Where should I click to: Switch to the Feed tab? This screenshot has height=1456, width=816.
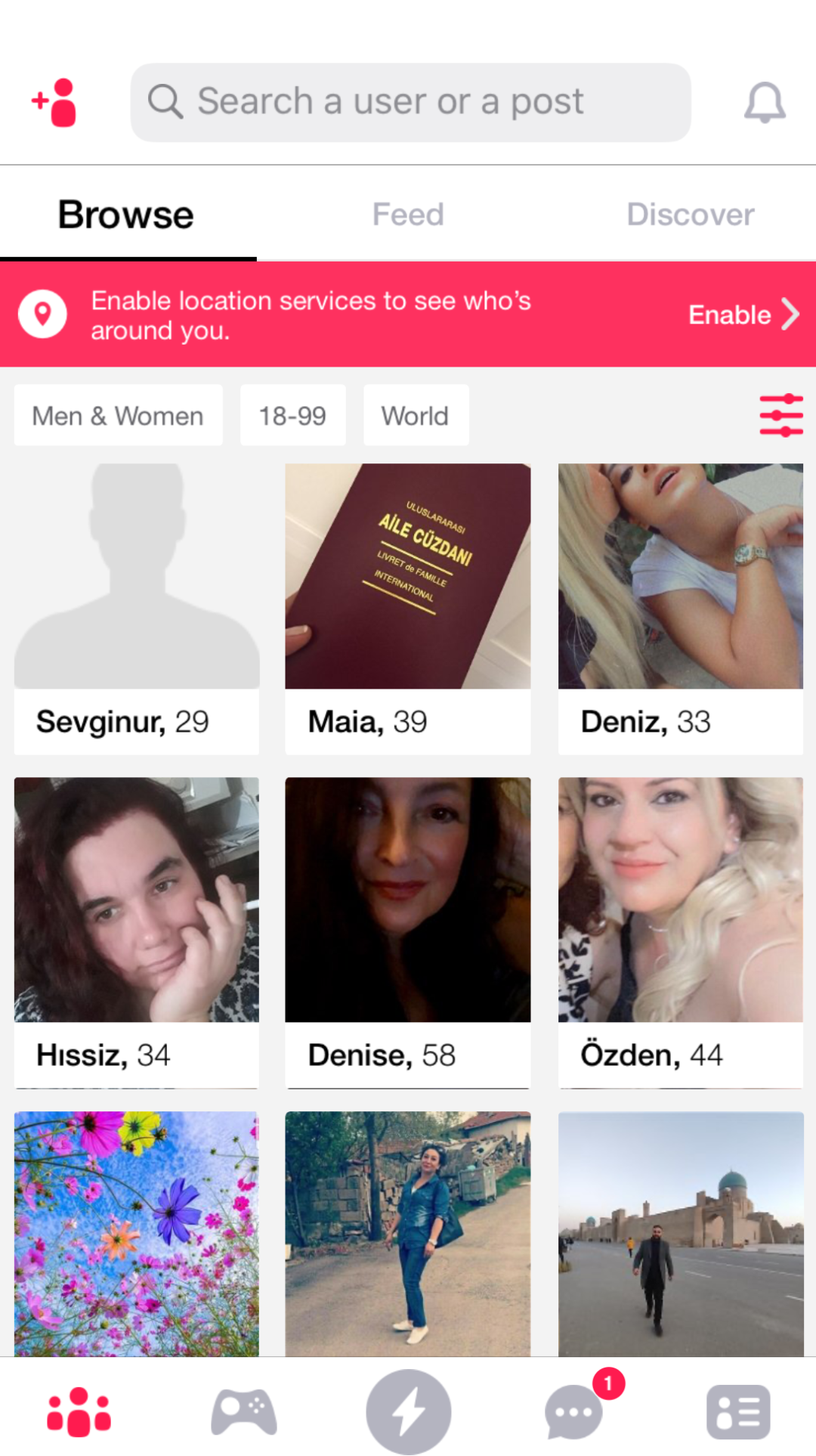point(408,215)
